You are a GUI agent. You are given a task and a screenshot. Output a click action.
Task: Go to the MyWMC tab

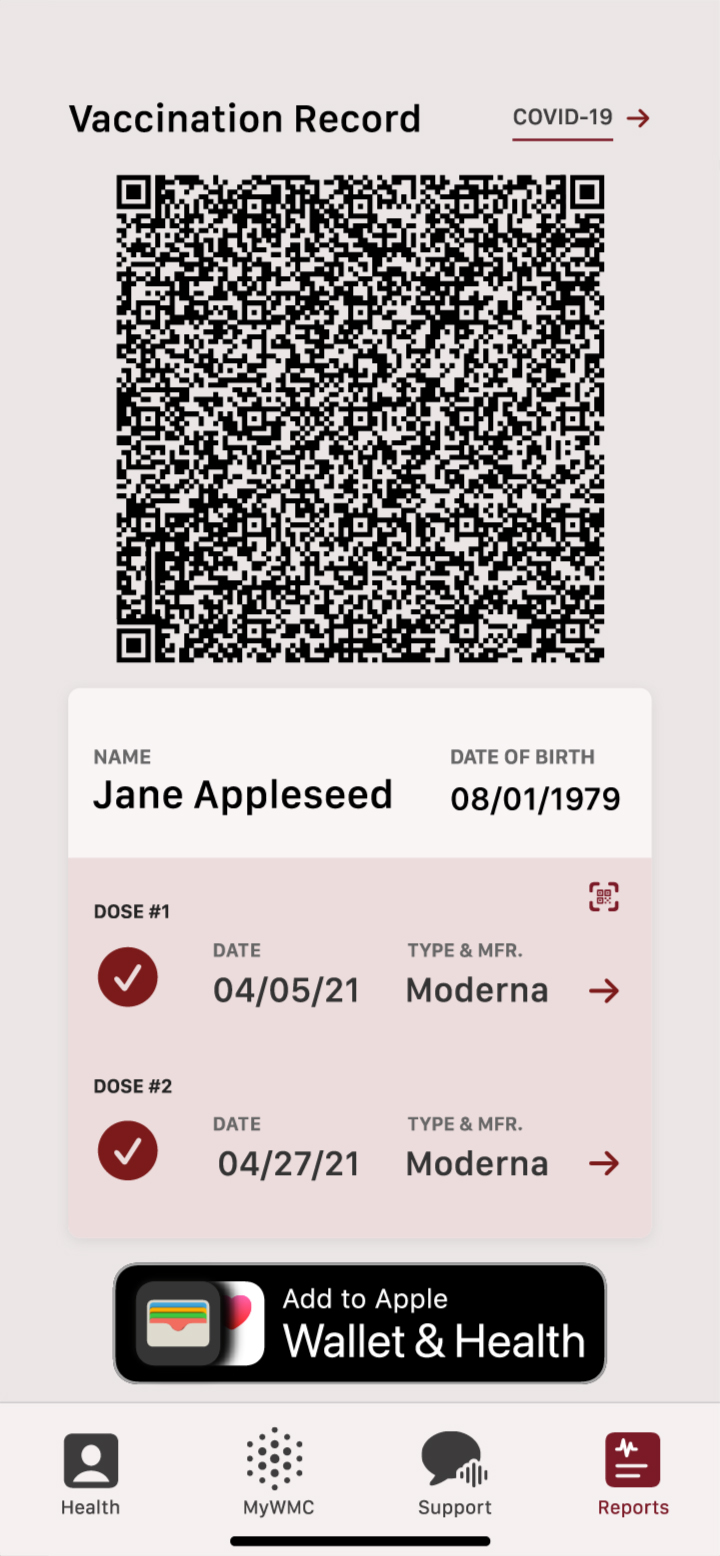tap(275, 1474)
